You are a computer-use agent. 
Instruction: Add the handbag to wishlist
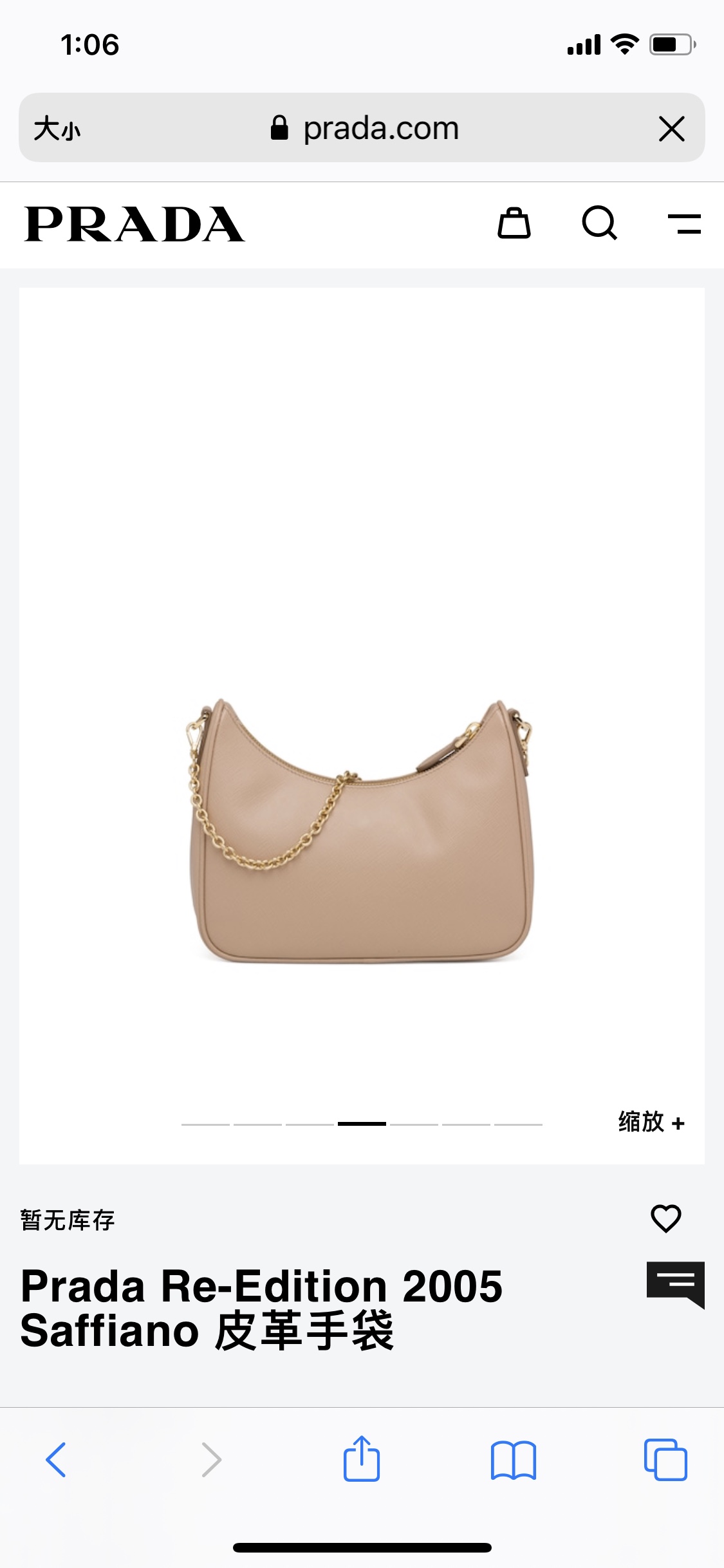pos(665,1218)
